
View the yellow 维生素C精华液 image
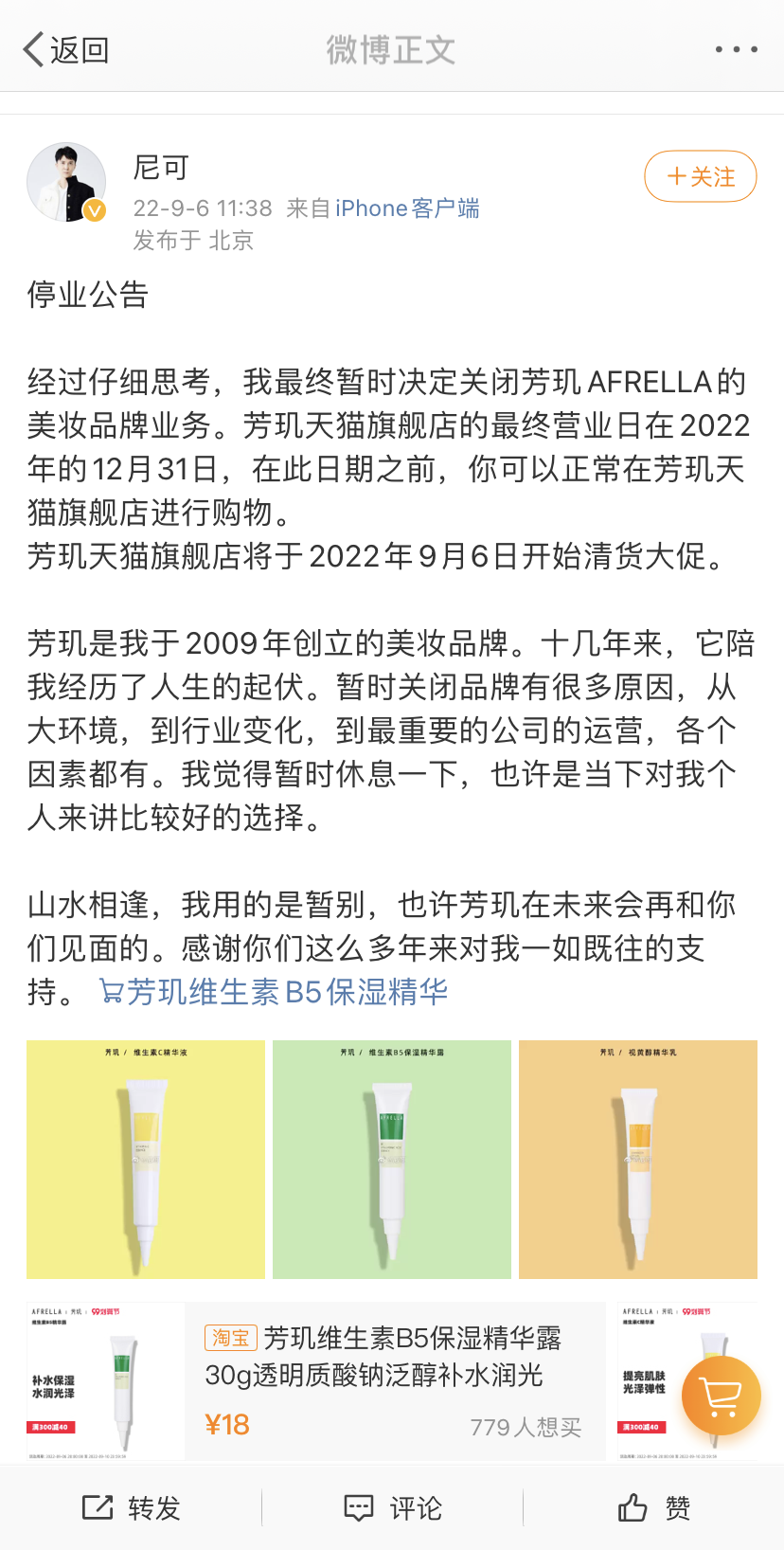tap(146, 1160)
